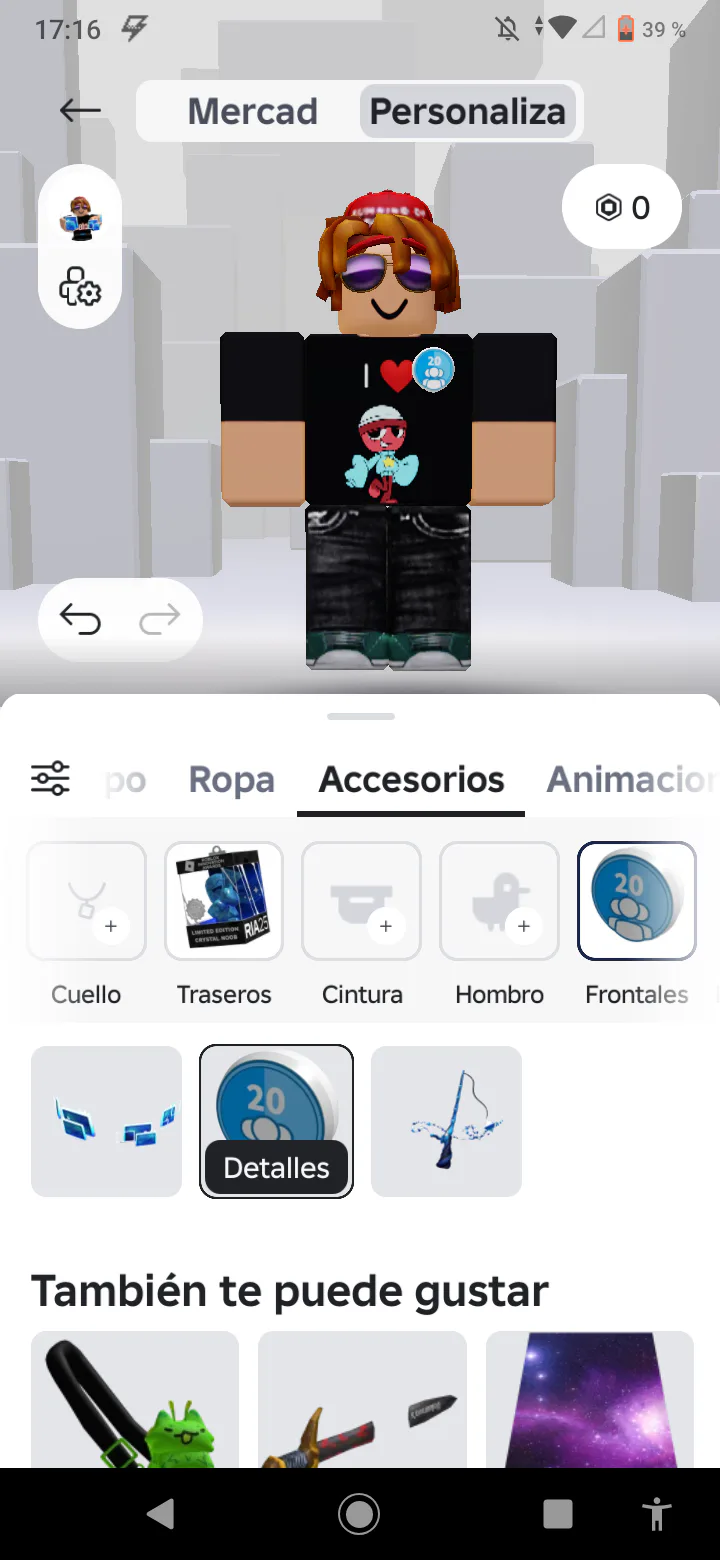Select the Frontales accessory slot
Viewport: 720px width, 1560px height.
636,901
